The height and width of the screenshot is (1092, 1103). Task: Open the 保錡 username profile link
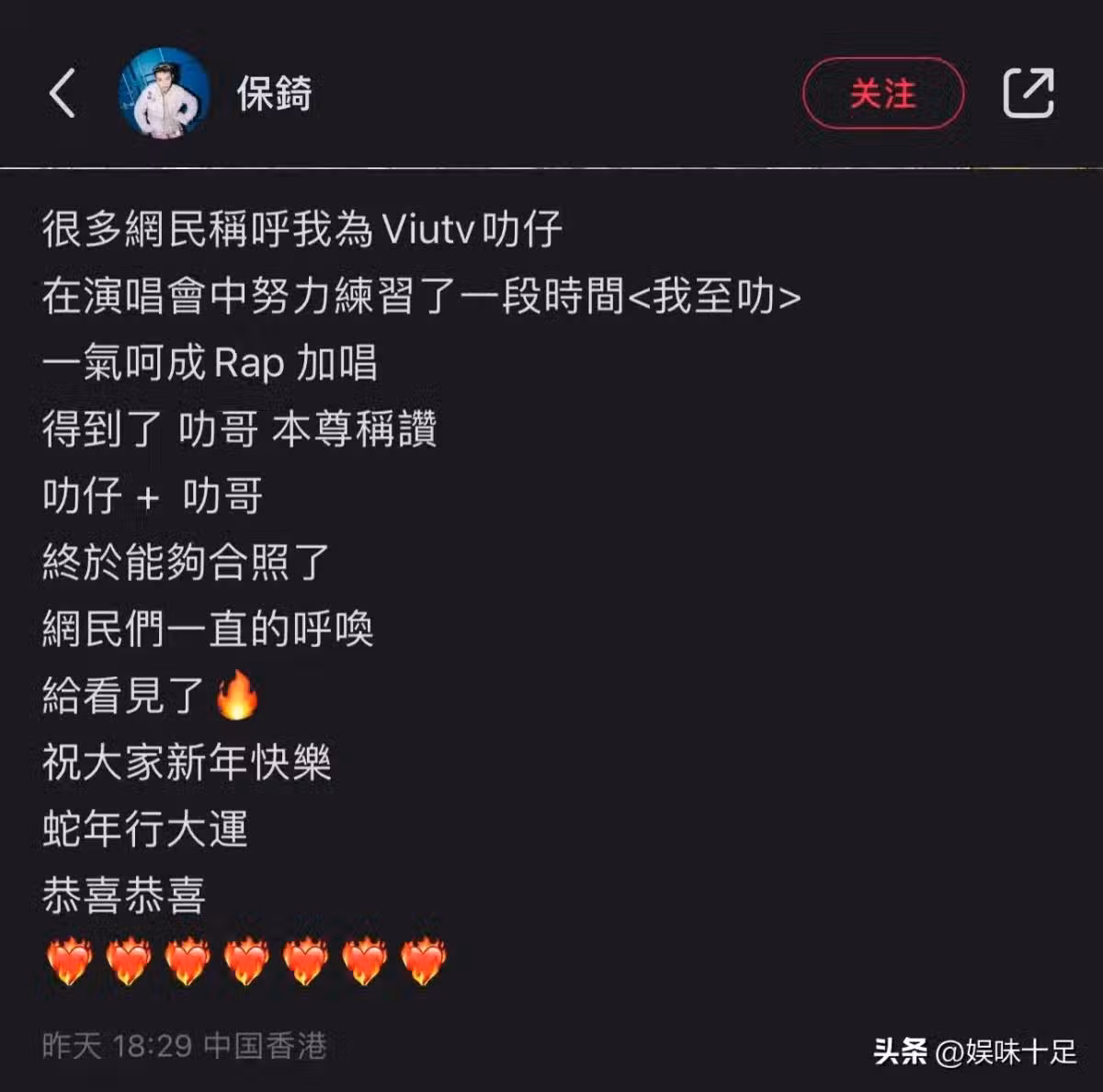coord(274,94)
